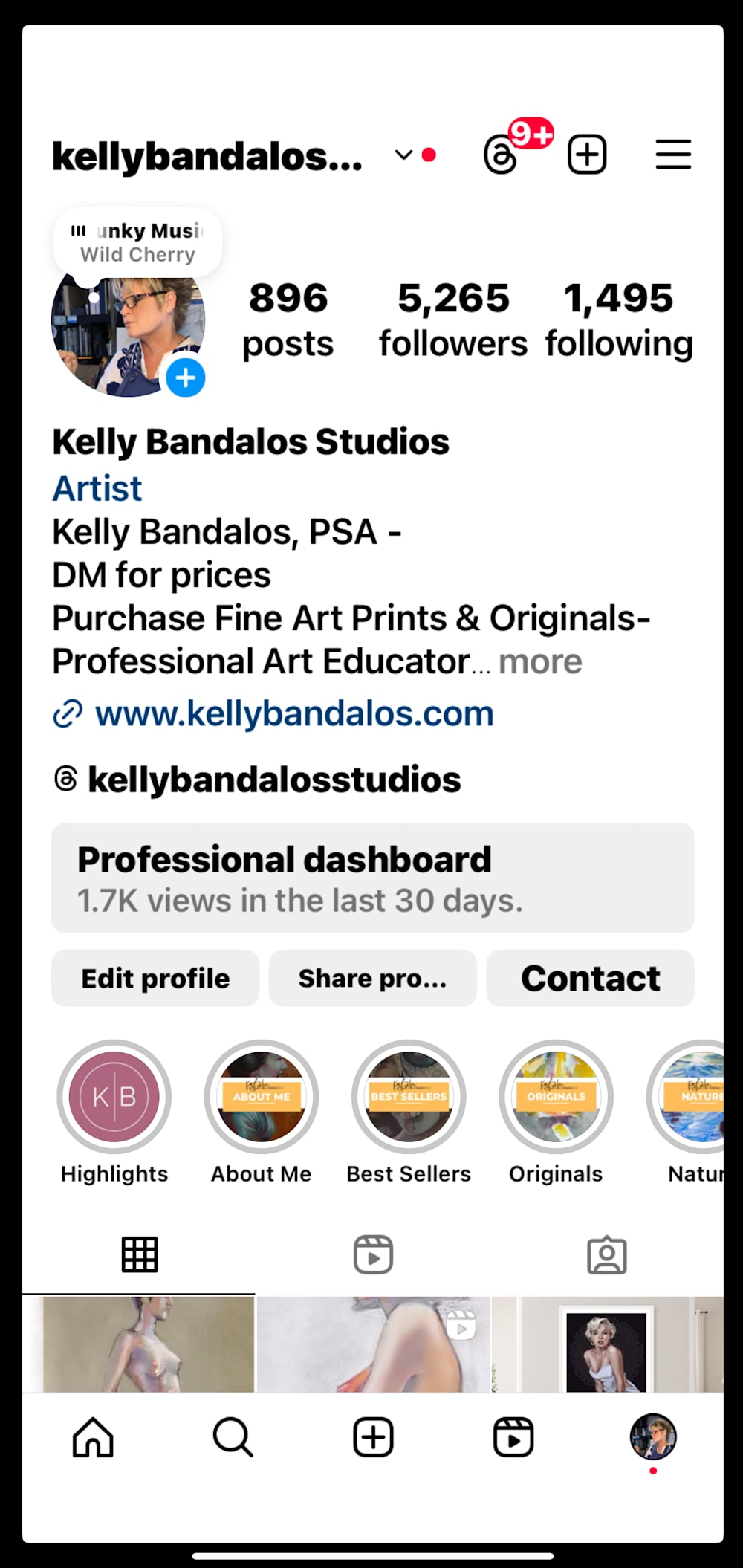View the 5,265 followers list
This screenshot has height=1568, width=743.
pos(453,320)
